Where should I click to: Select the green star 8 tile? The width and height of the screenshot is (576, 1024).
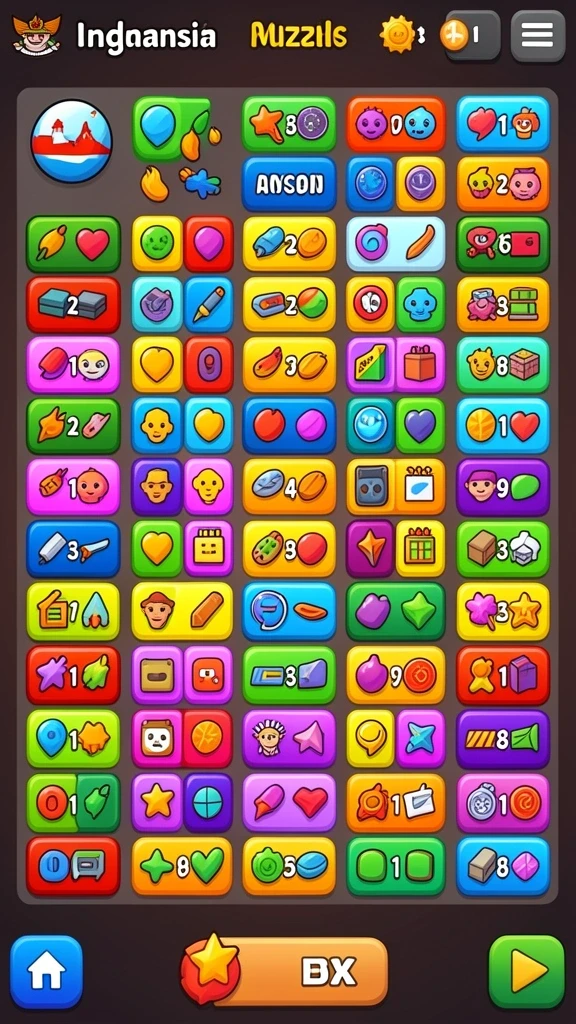[x=289, y=124]
